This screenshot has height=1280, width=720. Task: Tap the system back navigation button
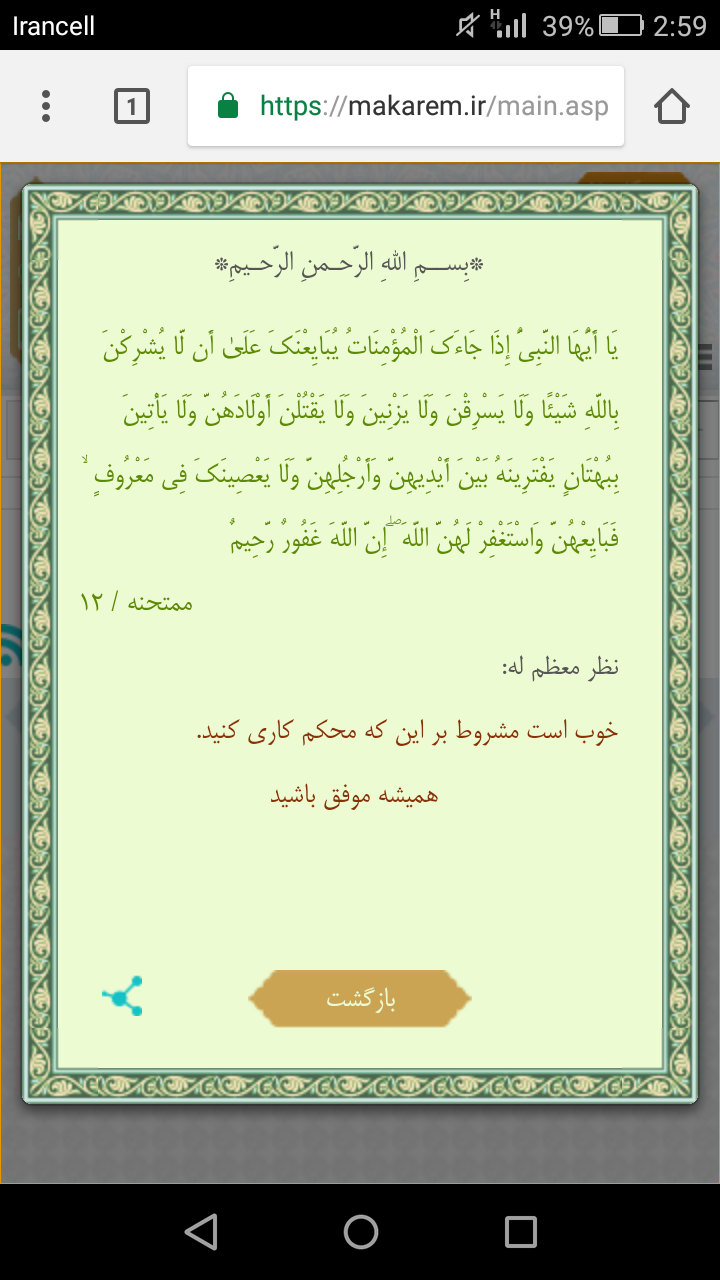click(x=201, y=1231)
